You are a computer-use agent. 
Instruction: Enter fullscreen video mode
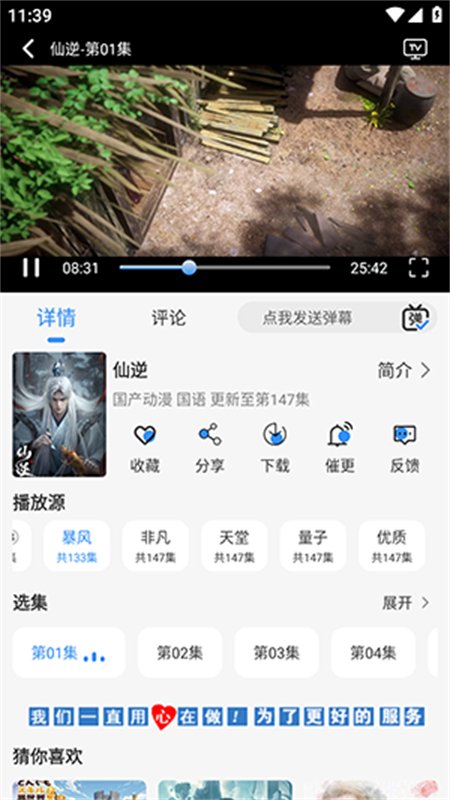point(419,268)
